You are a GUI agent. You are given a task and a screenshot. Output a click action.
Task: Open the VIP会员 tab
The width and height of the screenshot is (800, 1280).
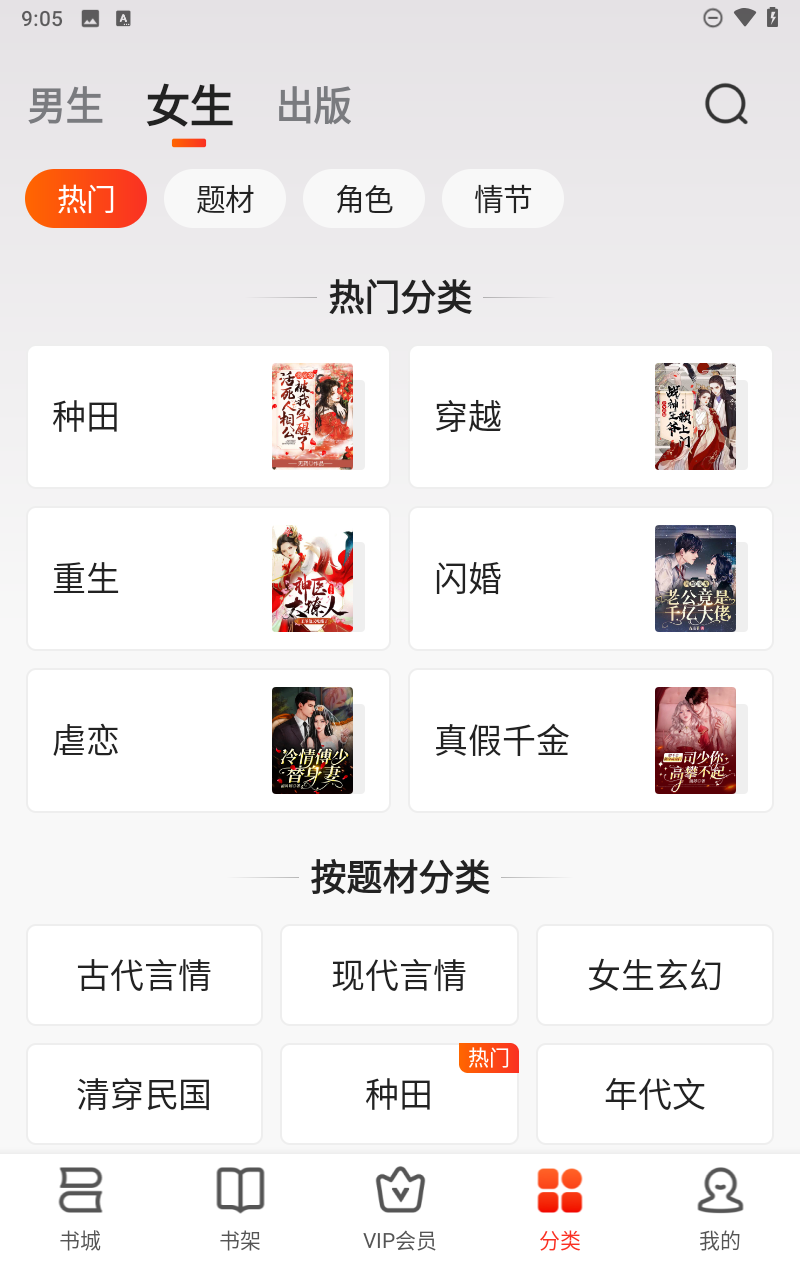400,1210
